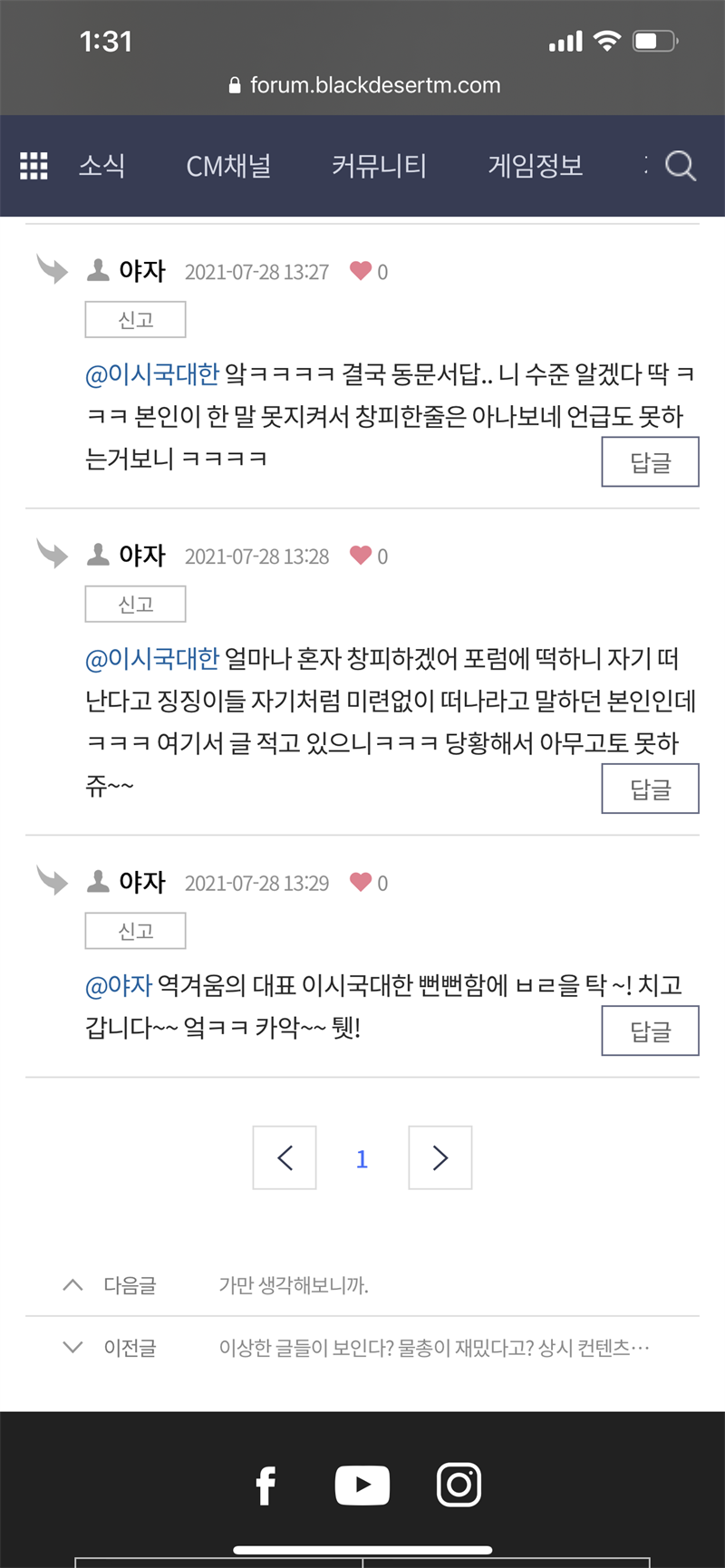Open the YouTube icon in footer
The width and height of the screenshot is (725, 1568).
pos(362,1485)
